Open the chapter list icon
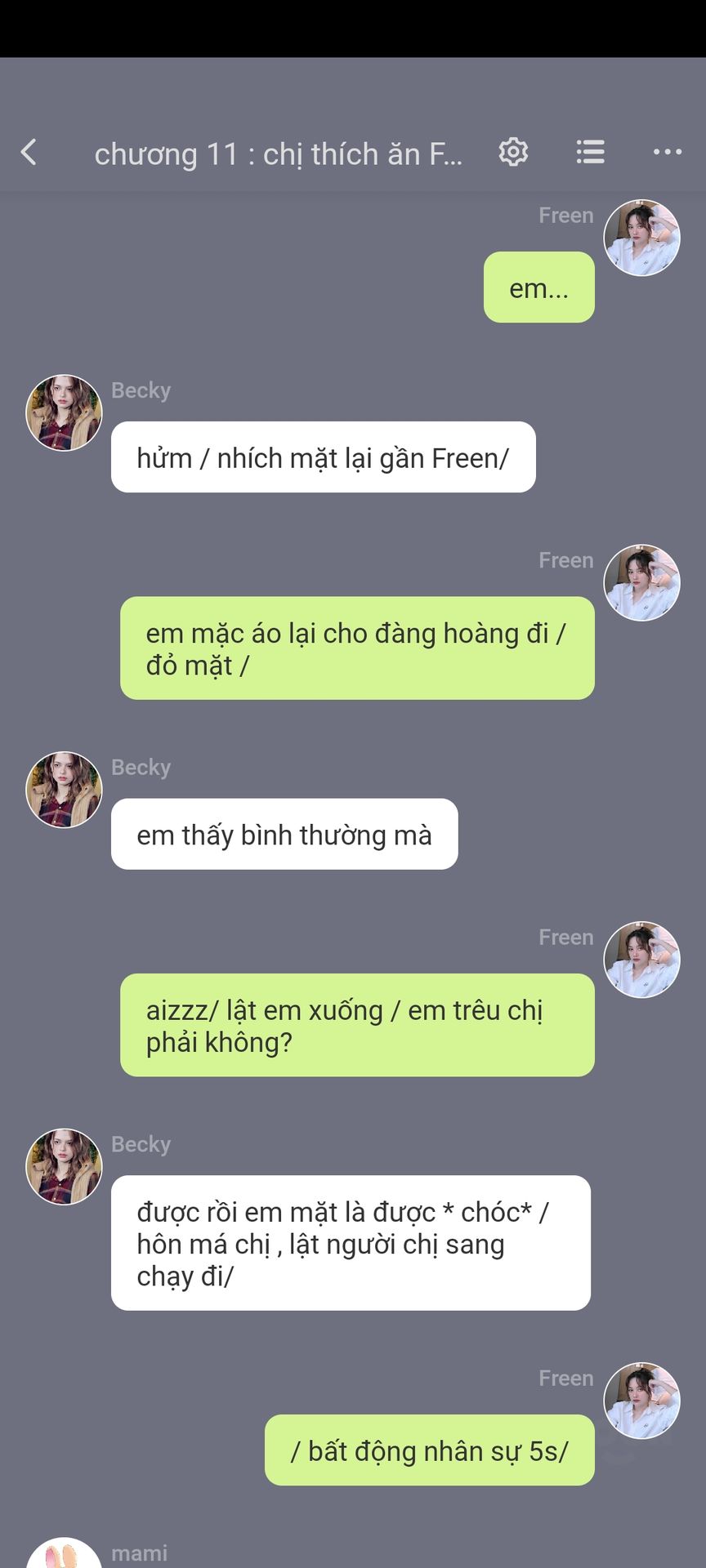The height and width of the screenshot is (1568, 706). [x=590, y=152]
